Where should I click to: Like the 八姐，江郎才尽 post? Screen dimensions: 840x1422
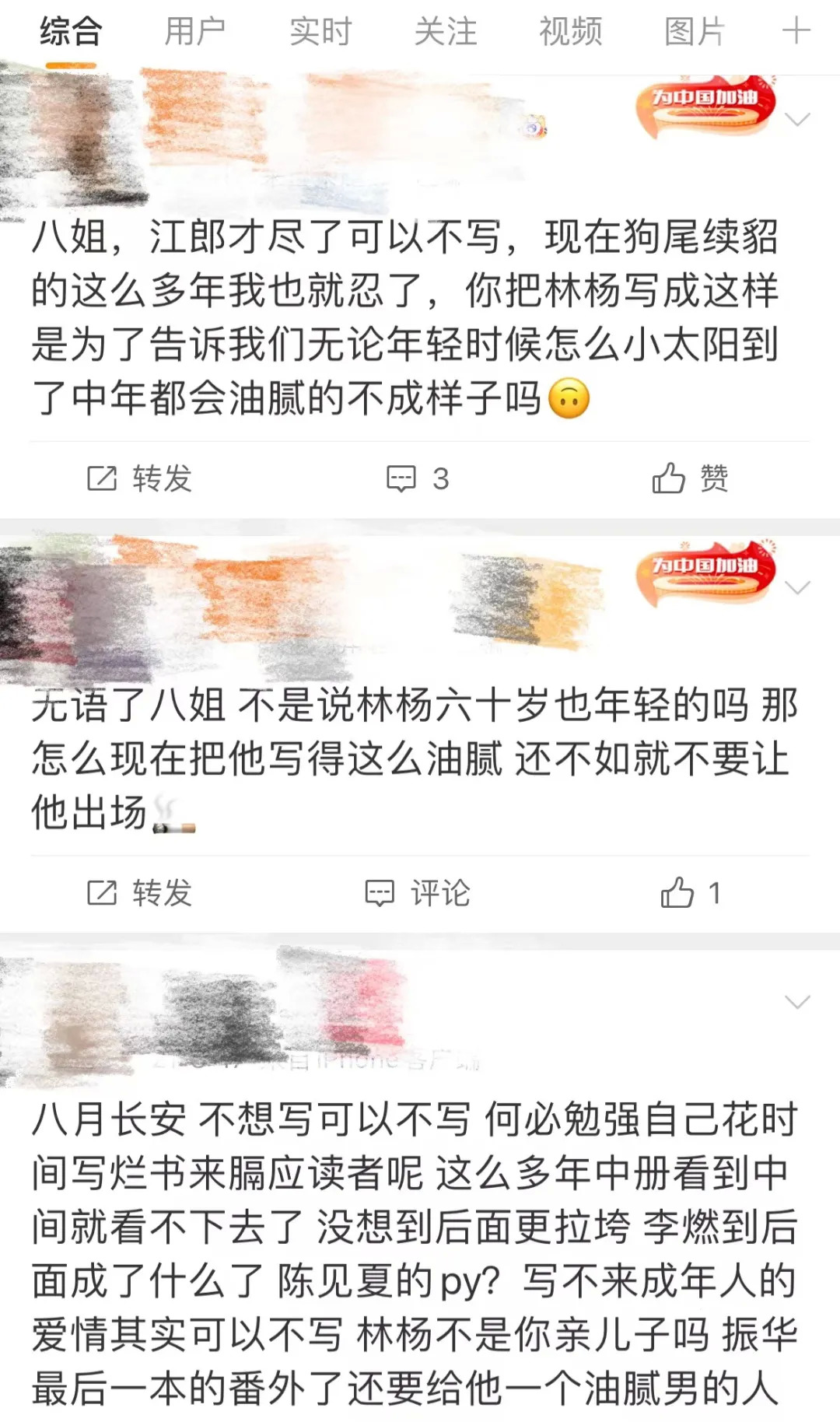tap(689, 478)
